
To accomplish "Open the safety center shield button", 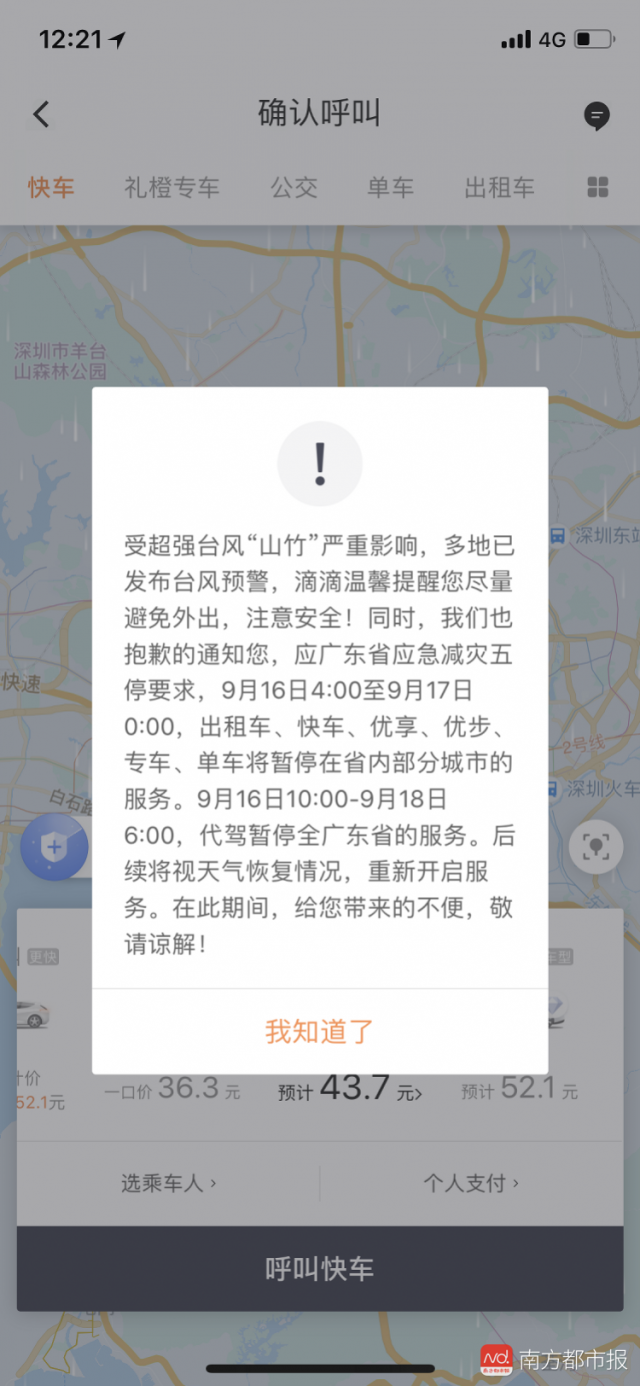I will point(54,847).
